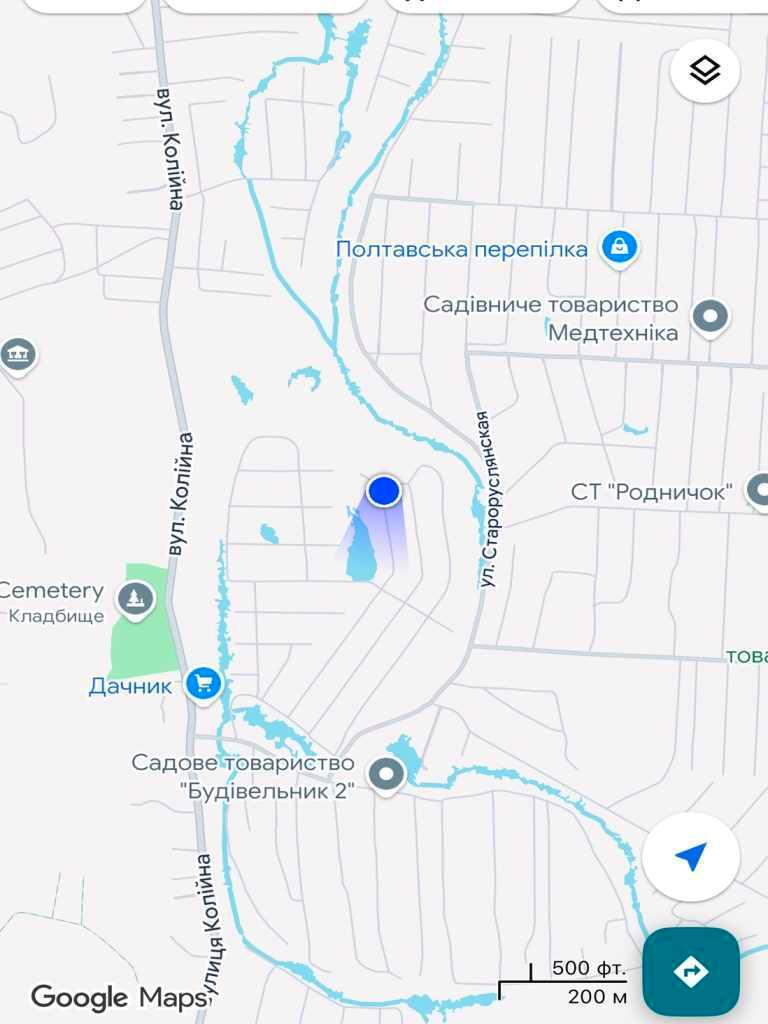The height and width of the screenshot is (1024, 768).
Task: Open directions with the turn arrow button
Action: tap(691, 971)
